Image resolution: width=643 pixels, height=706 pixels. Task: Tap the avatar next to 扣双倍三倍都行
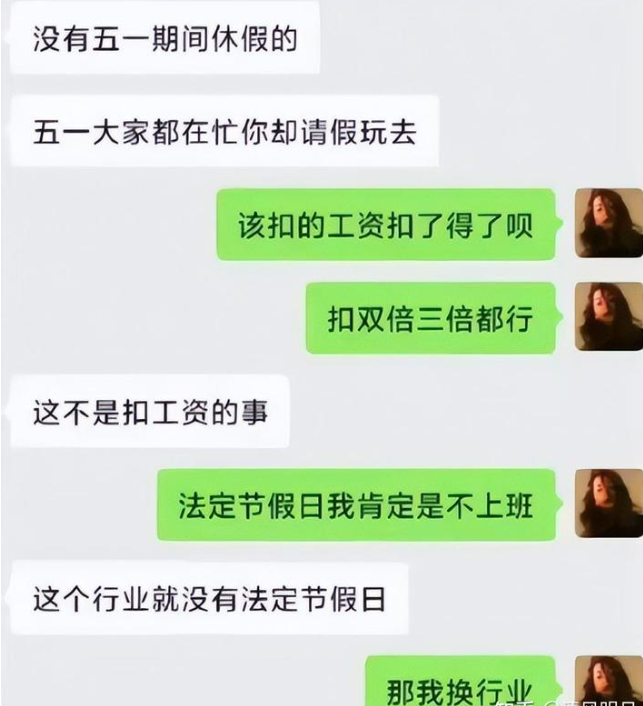tap(608, 316)
